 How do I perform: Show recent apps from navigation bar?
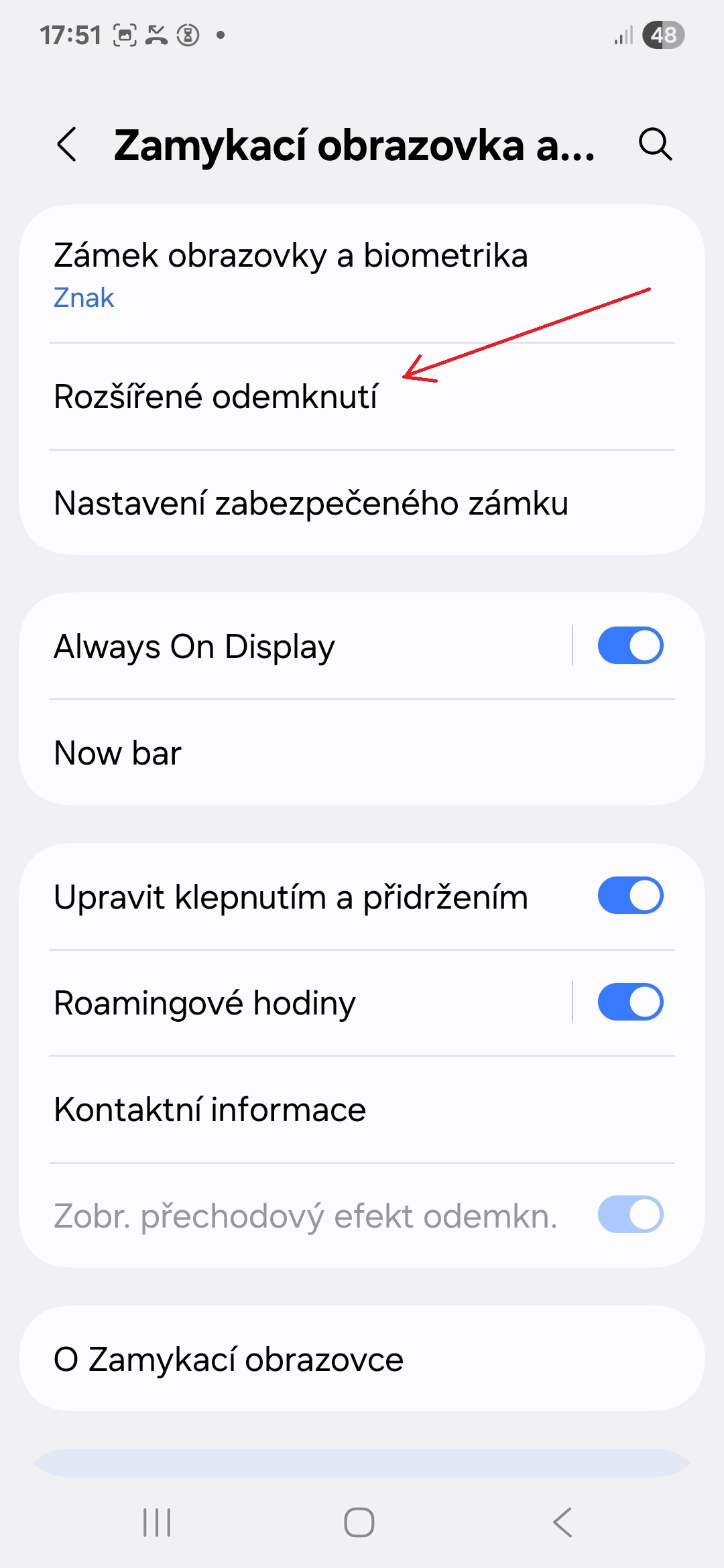tap(157, 1522)
